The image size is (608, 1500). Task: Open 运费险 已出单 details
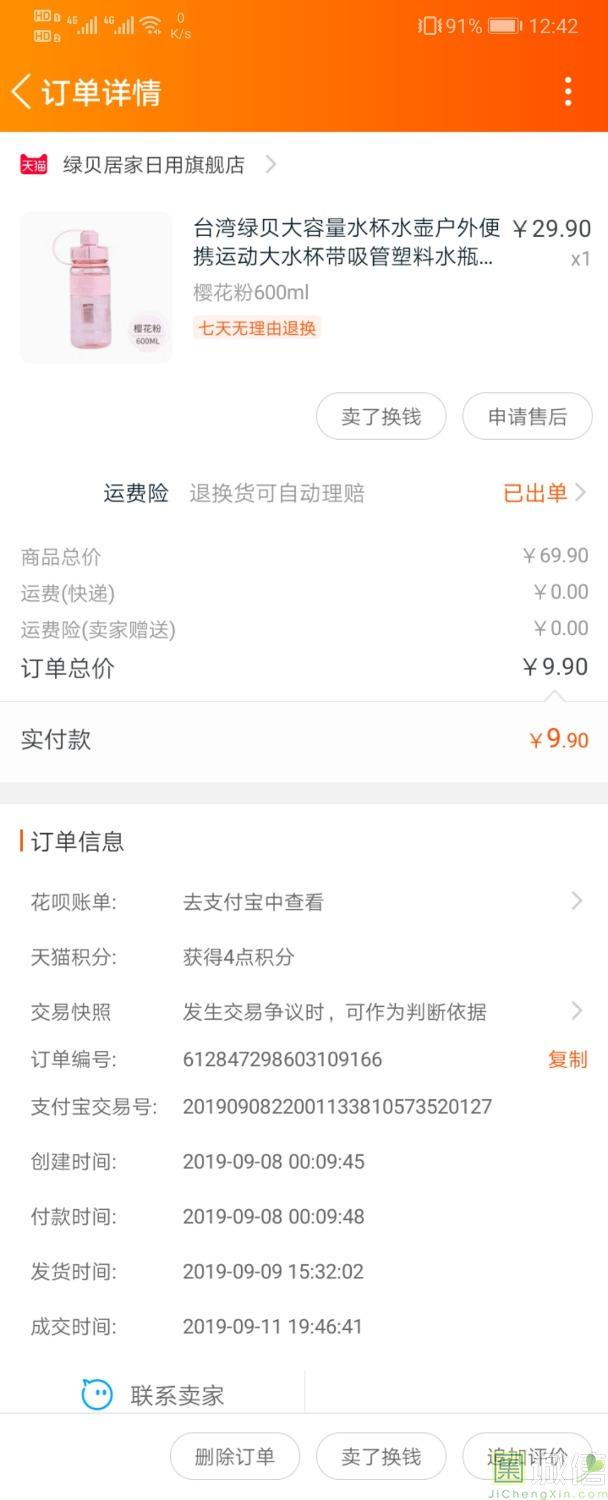[544, 493]
